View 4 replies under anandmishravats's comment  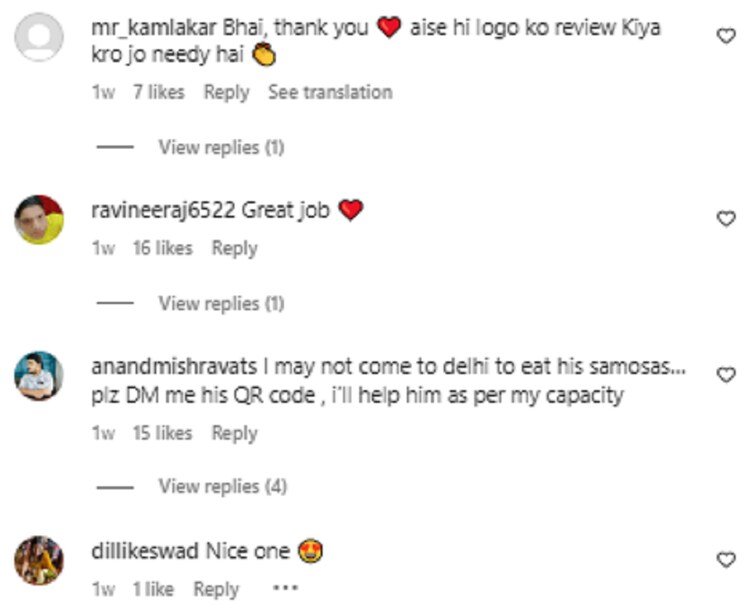pyautogui.click(x=222, y=487)
